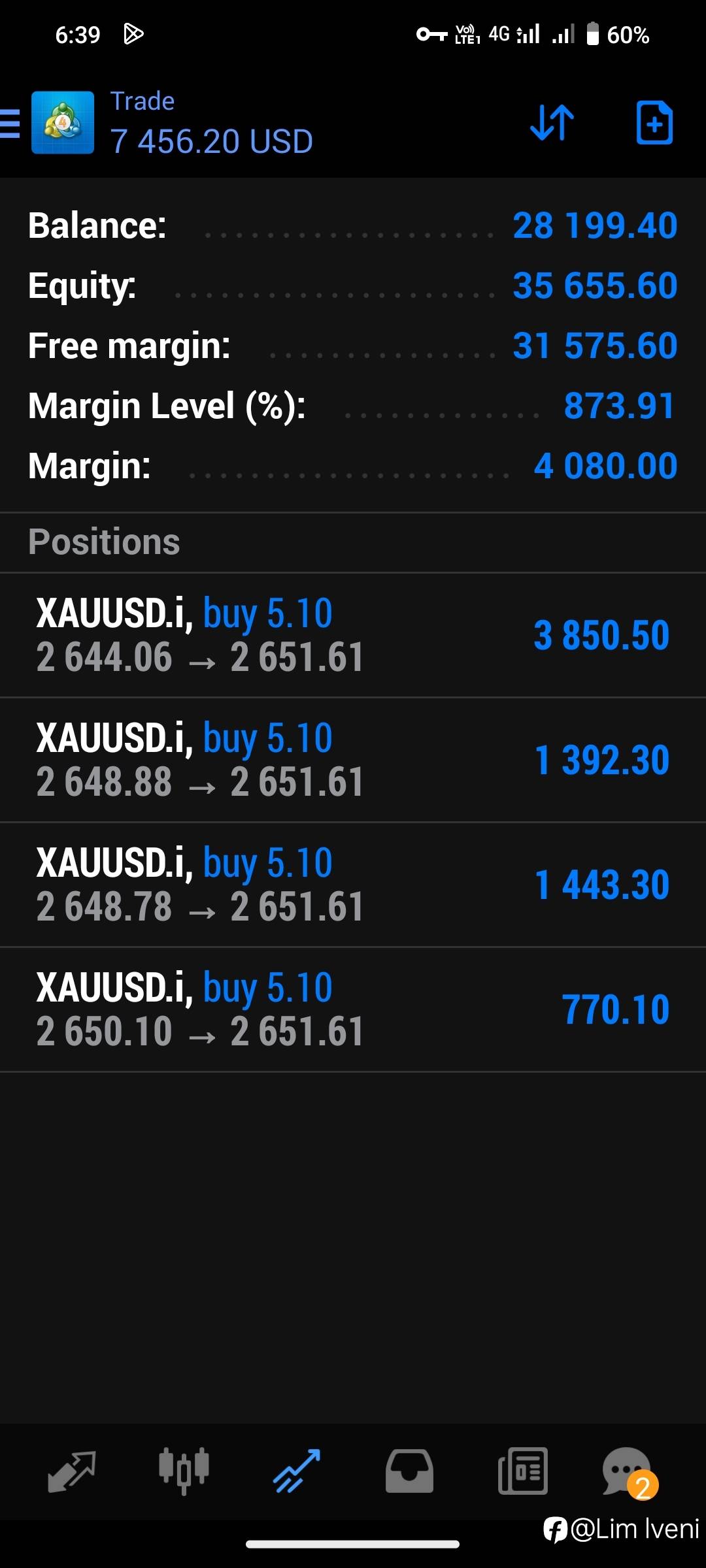Open XAUUSD.i position opened at 2 648.78
The image size is (706, 1568).
tap(353, 885)
